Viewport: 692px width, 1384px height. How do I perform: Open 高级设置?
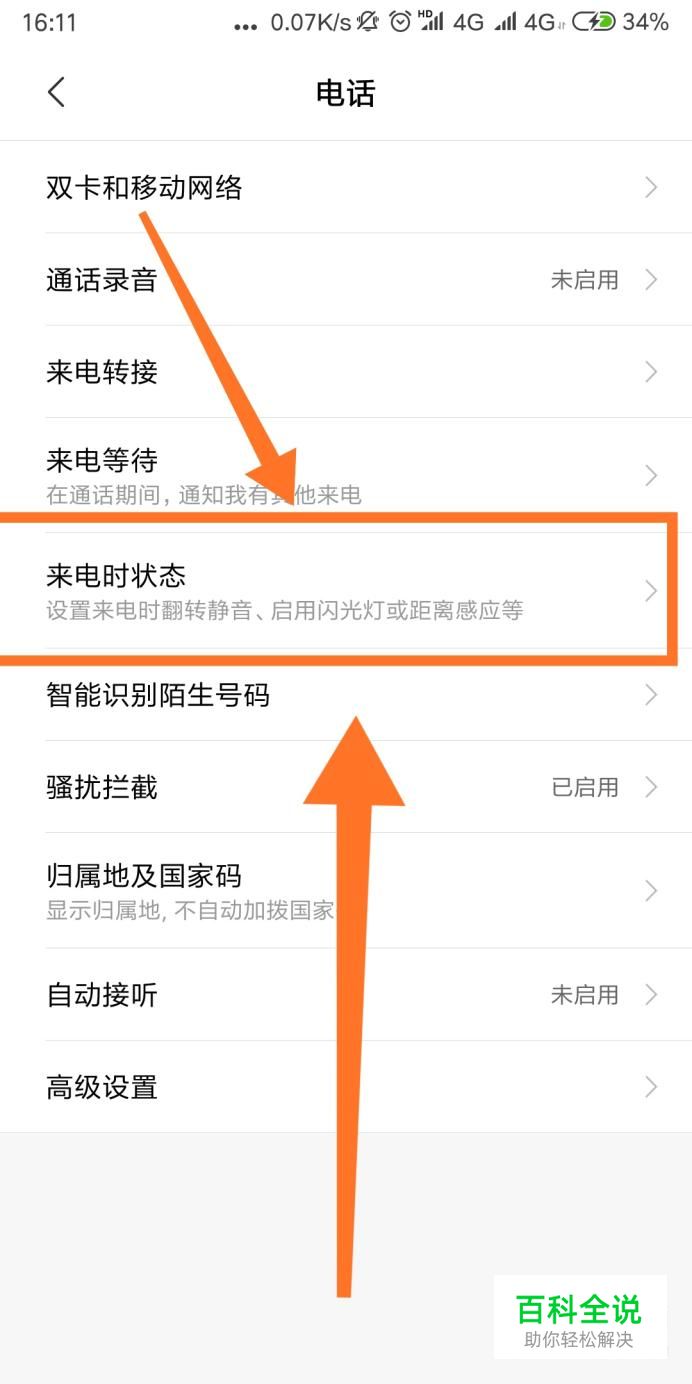pos(346,1086)
